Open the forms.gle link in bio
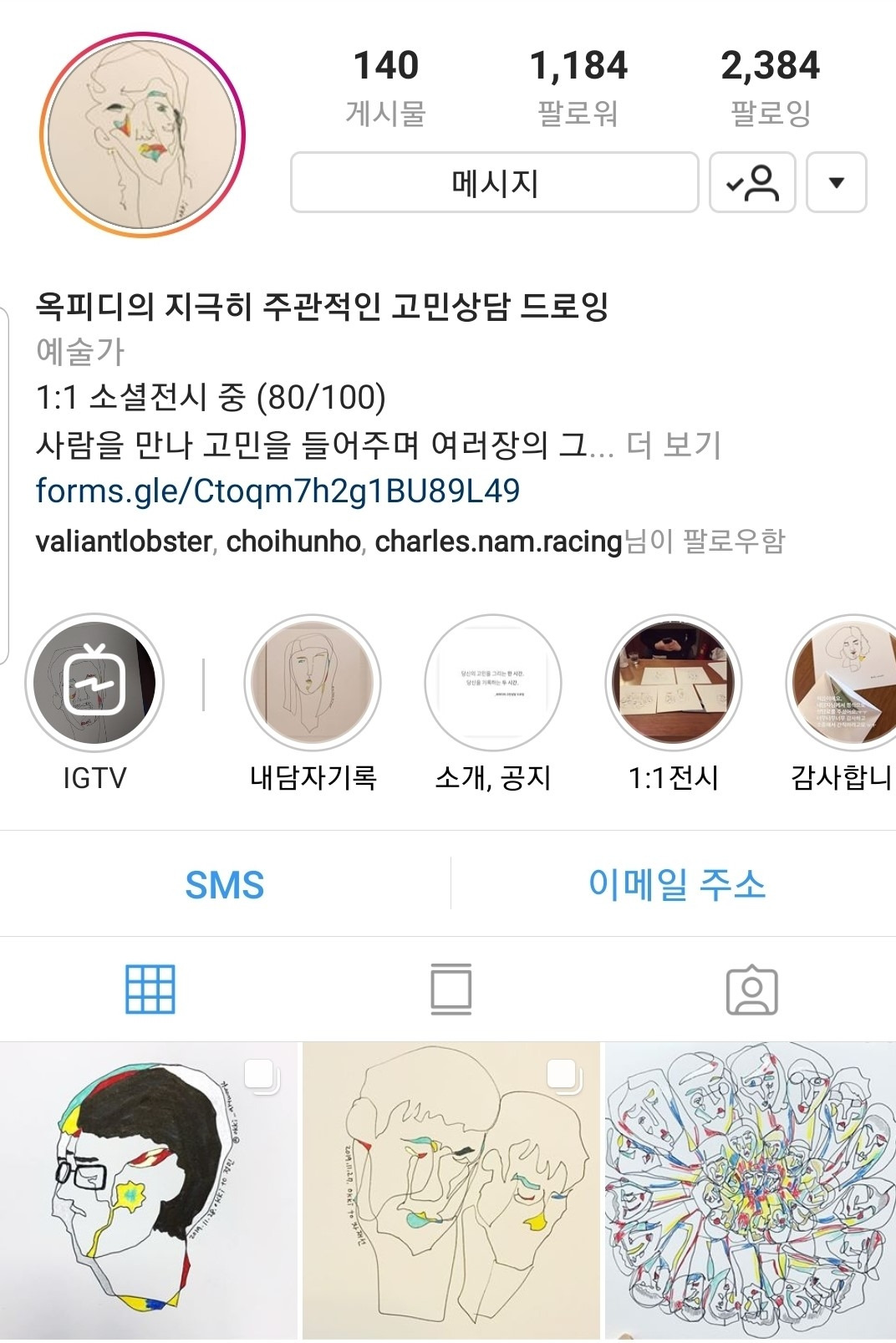This screenshot has width=896, height=1343. pyautogui.click(x=278, y=492)
